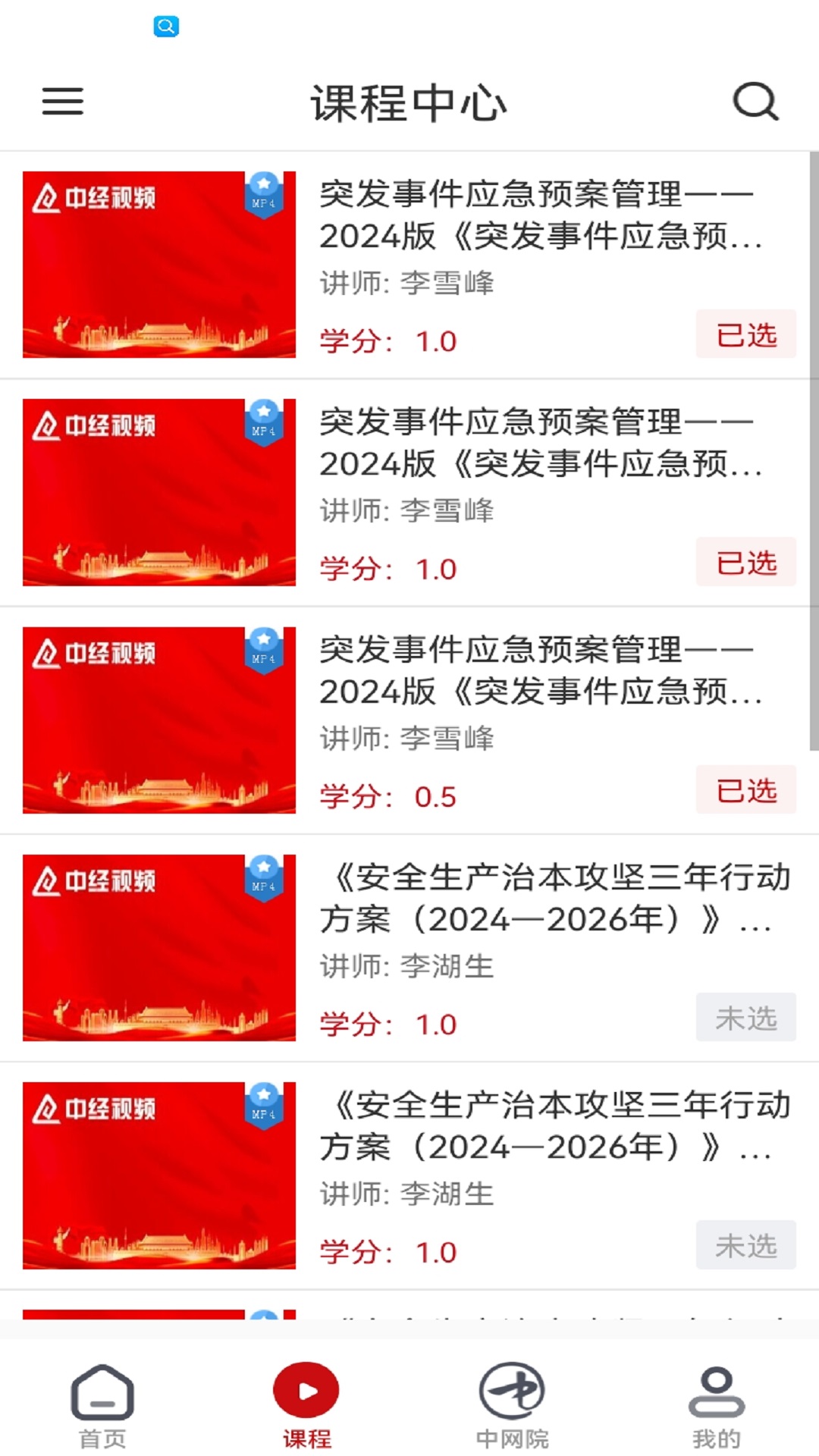Screen dimensions: 819x1456
Task: Tap 已选 on the 0.5 学分 course
Action: pyautogui.click(x=745, y=789)
